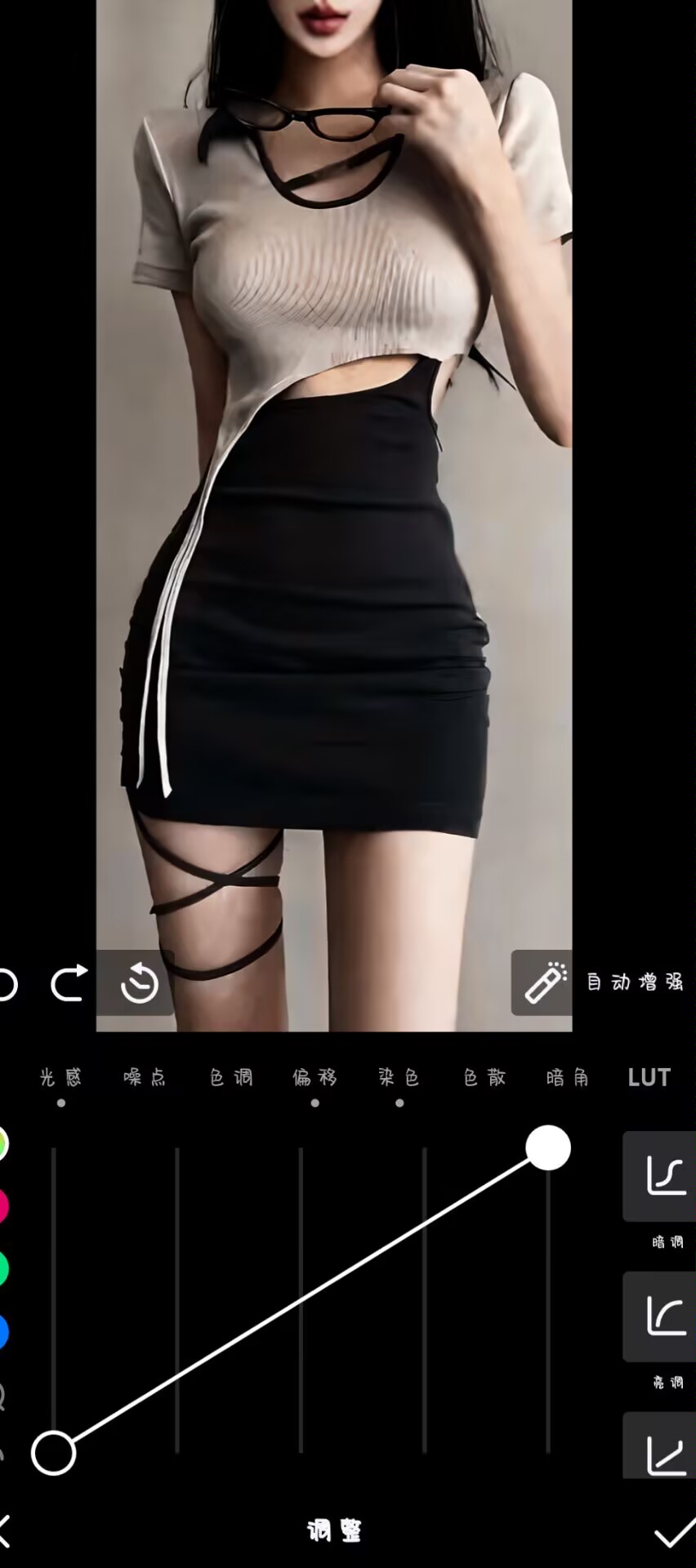Tap the bottom-left curve control point
This screenshot has height=1568, width=696.
click(53, 1454)
